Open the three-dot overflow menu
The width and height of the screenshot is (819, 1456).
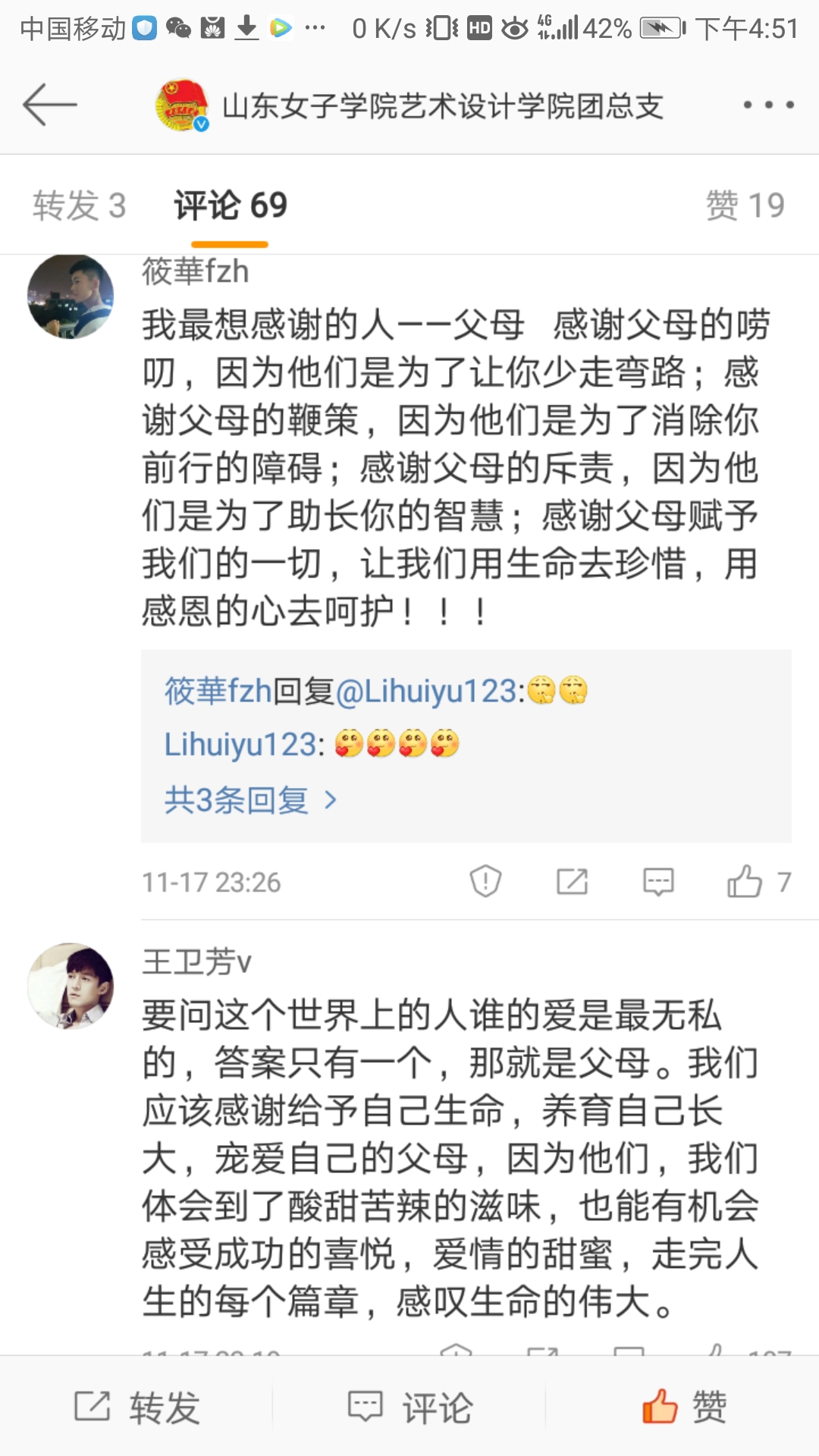768,105
